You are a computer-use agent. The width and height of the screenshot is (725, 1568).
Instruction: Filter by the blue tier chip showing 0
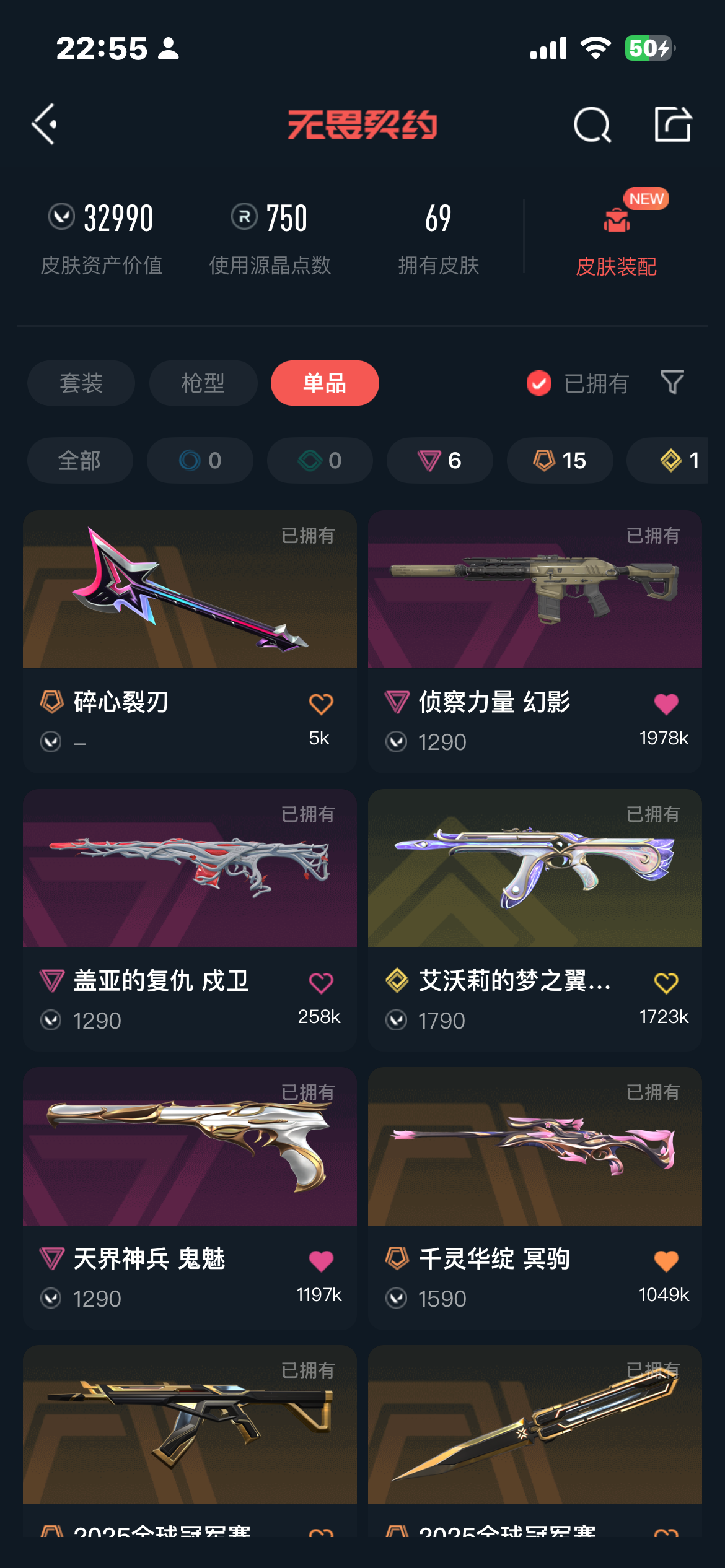(200, 460)
